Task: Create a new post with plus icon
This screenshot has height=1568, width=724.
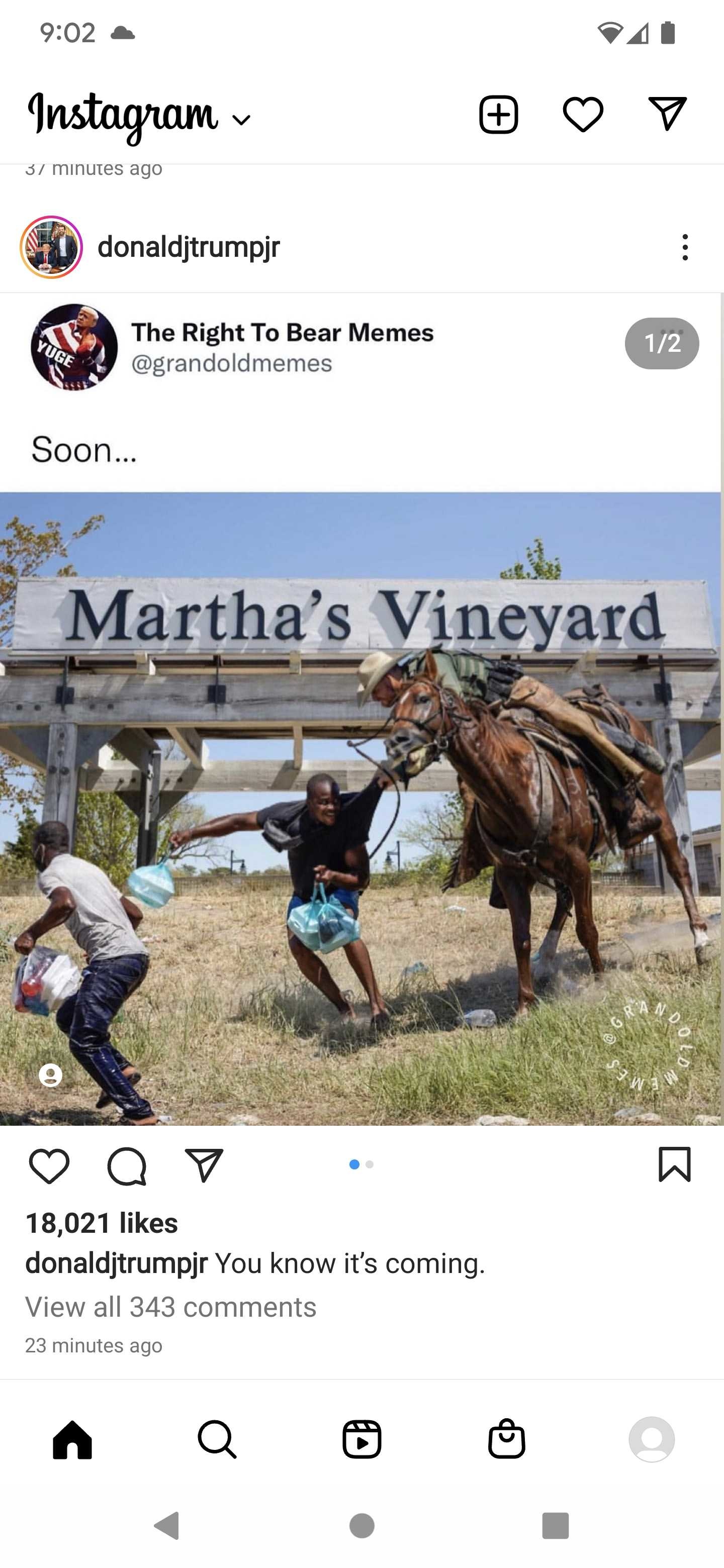Action: pyautogui.click(x=499, y=115)
